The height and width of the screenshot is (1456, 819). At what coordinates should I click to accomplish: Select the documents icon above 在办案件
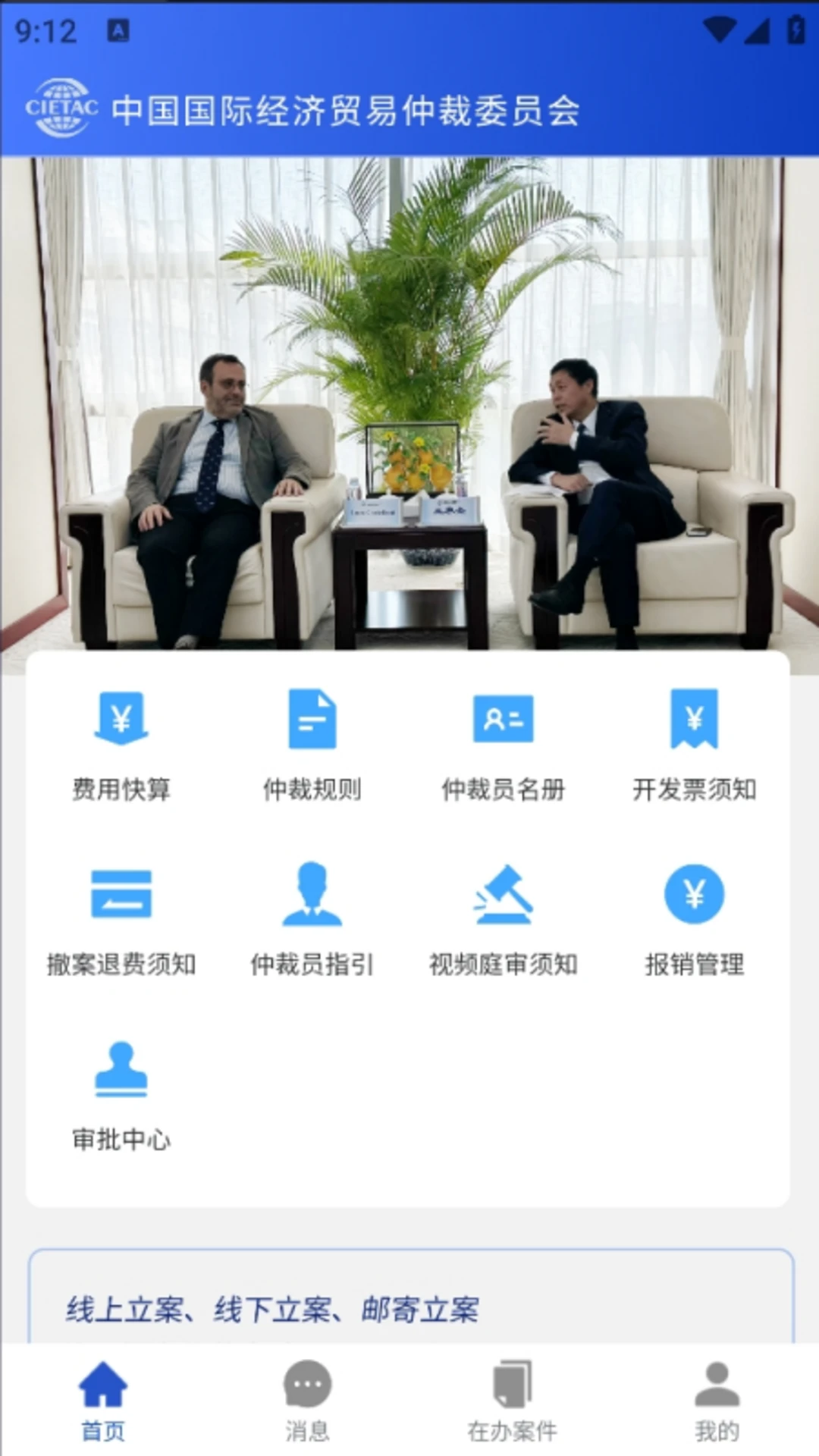(510, 1383)
